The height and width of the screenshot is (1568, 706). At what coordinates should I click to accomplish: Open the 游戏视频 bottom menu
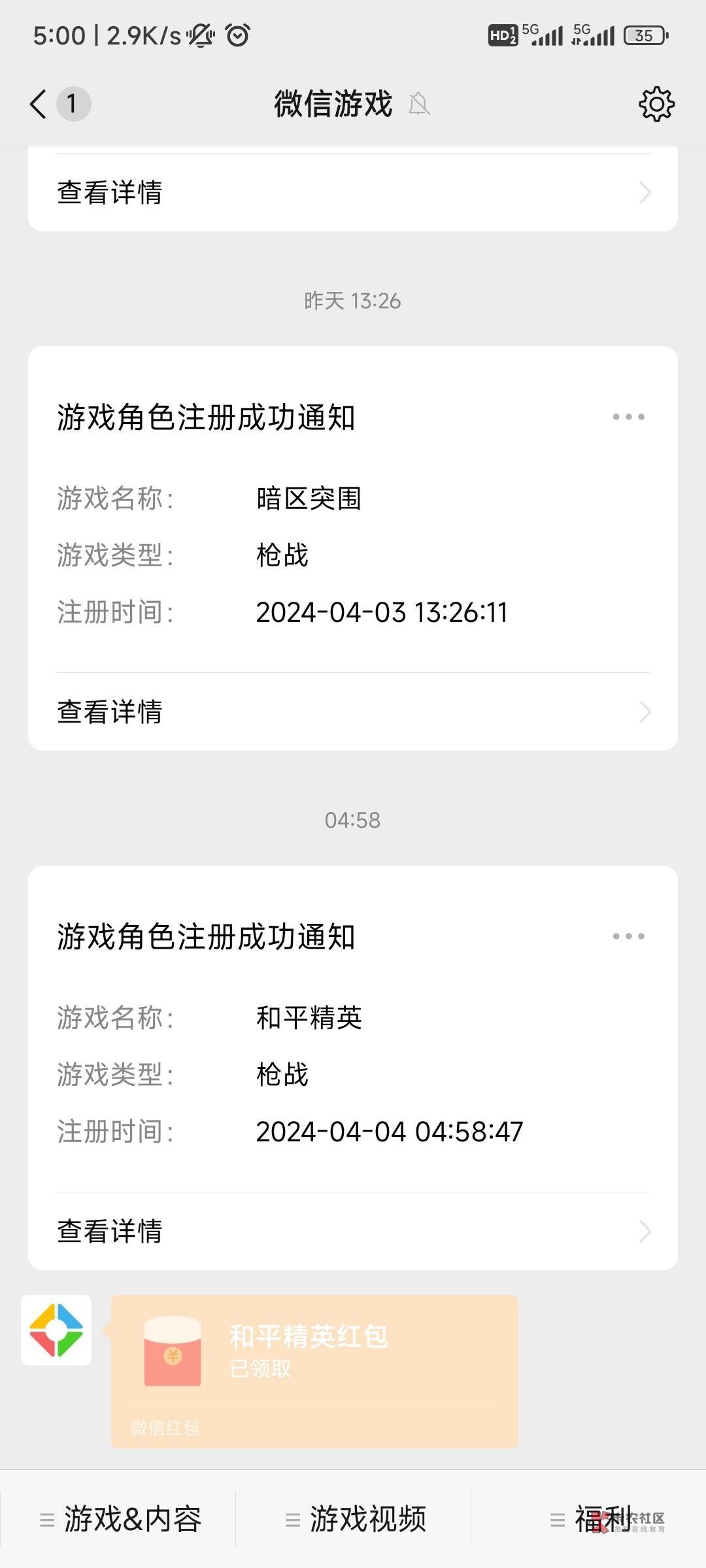[x=356, y=1520]
